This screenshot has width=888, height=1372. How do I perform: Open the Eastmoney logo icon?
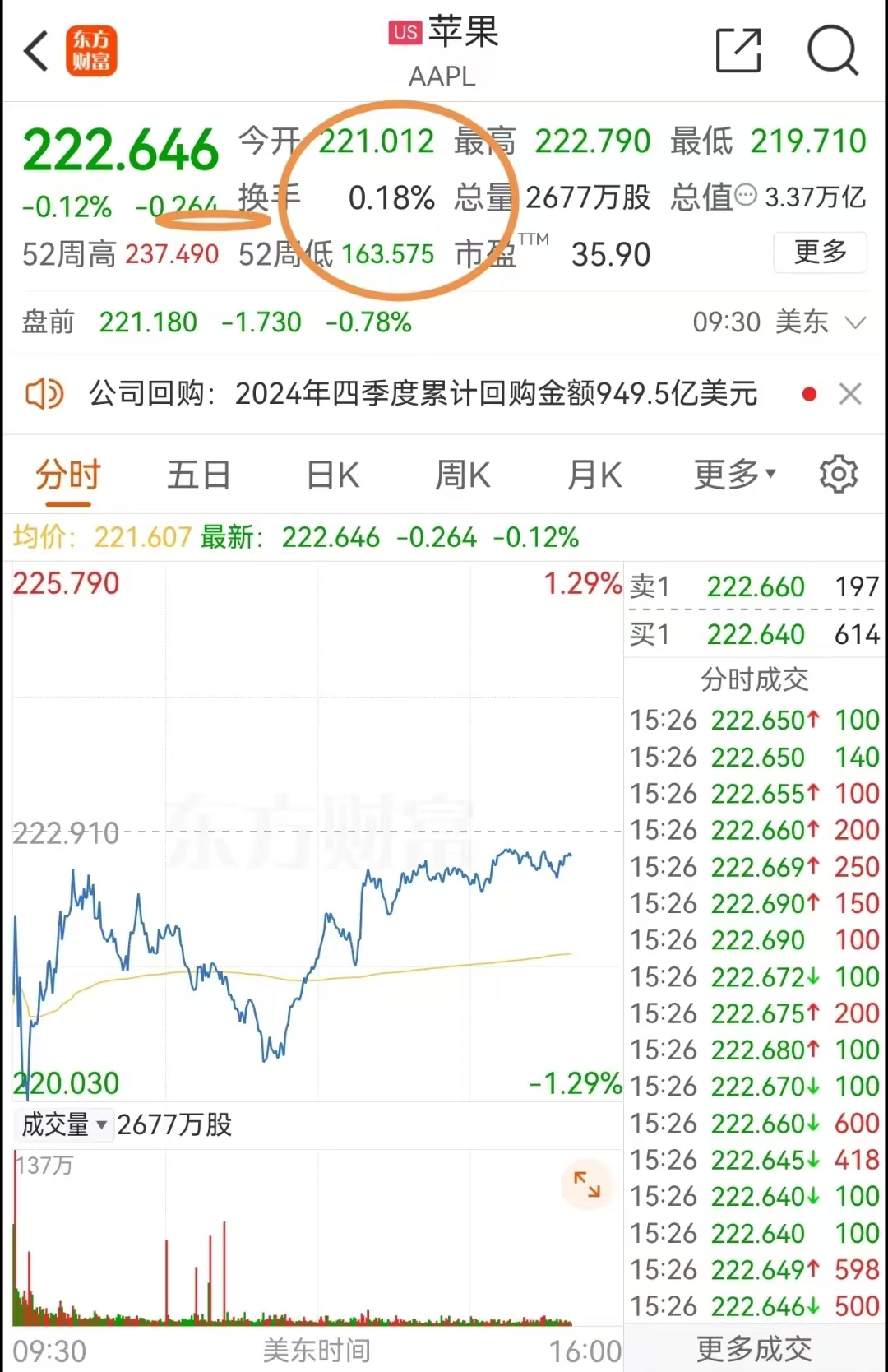point(92,50)
